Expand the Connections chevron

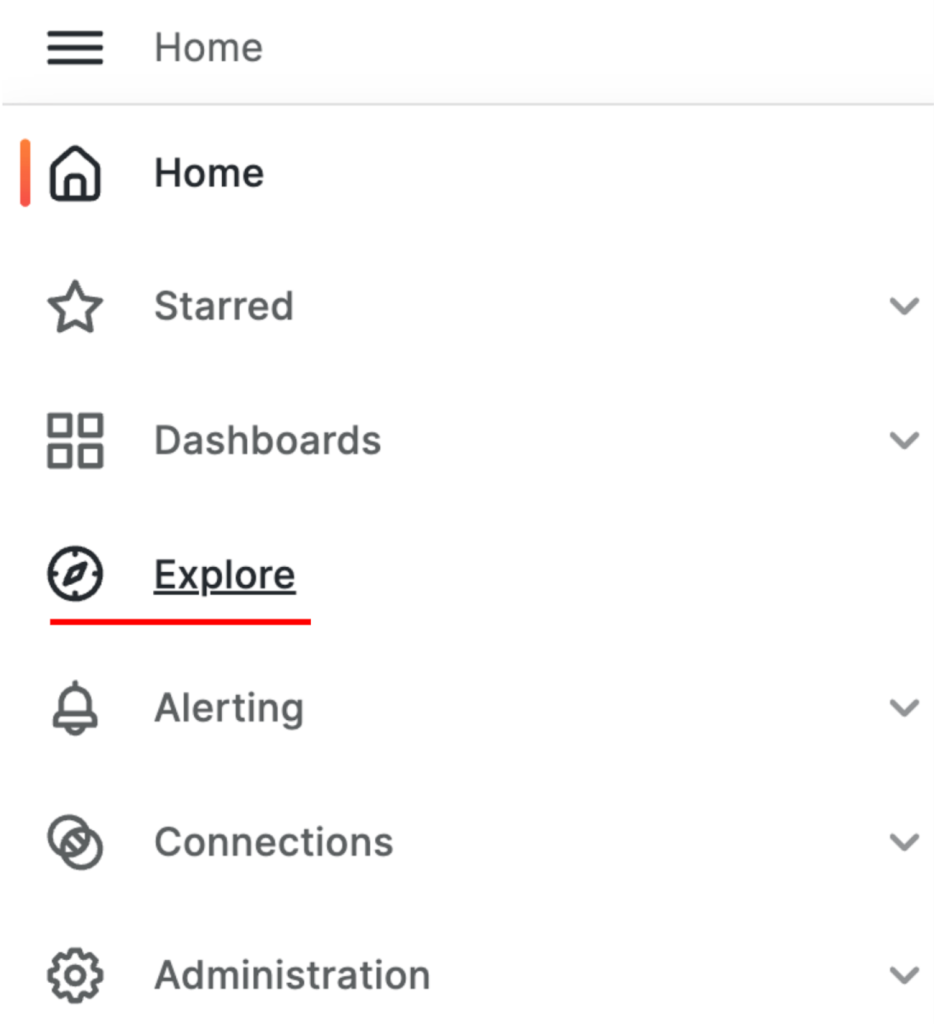(x=903, y=842)
